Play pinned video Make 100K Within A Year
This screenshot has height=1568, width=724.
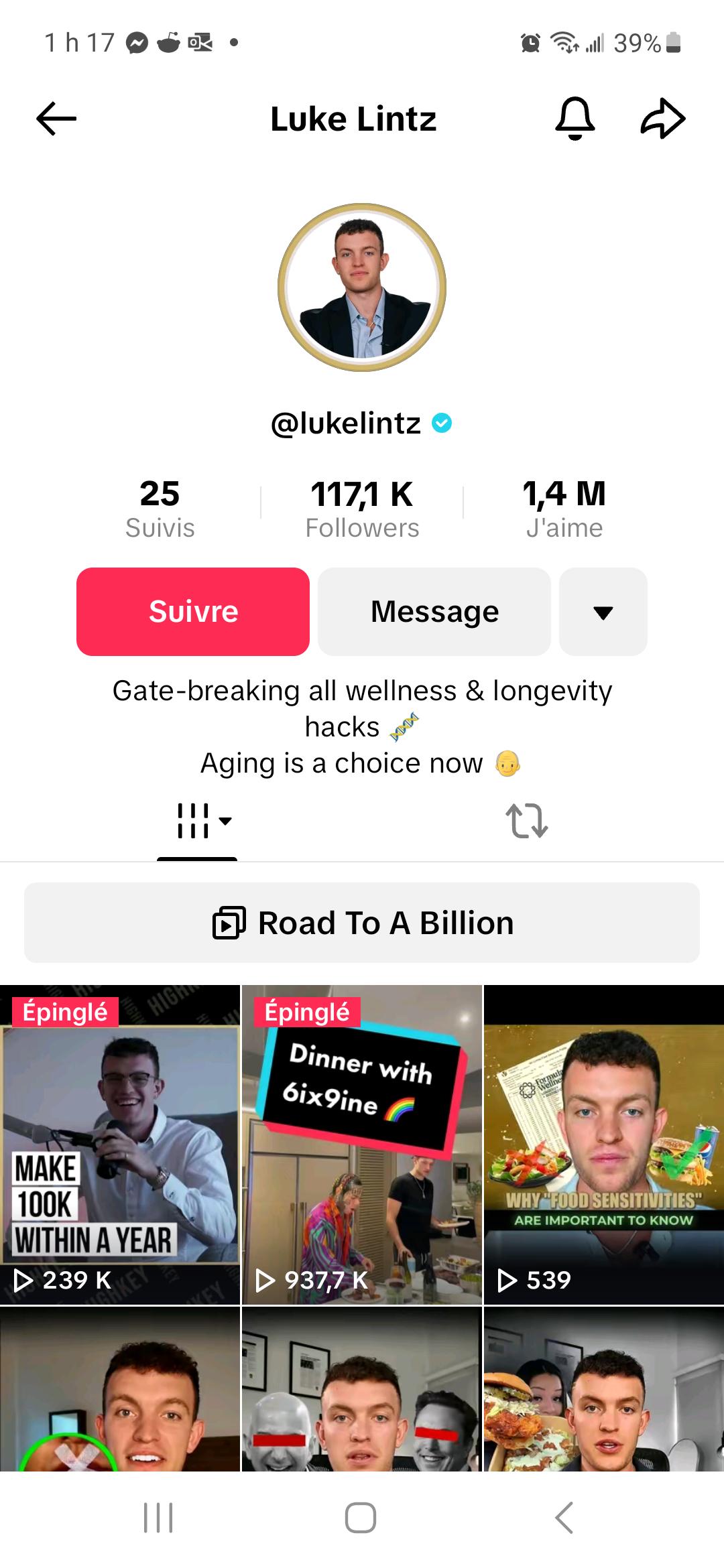point(120,1145)
